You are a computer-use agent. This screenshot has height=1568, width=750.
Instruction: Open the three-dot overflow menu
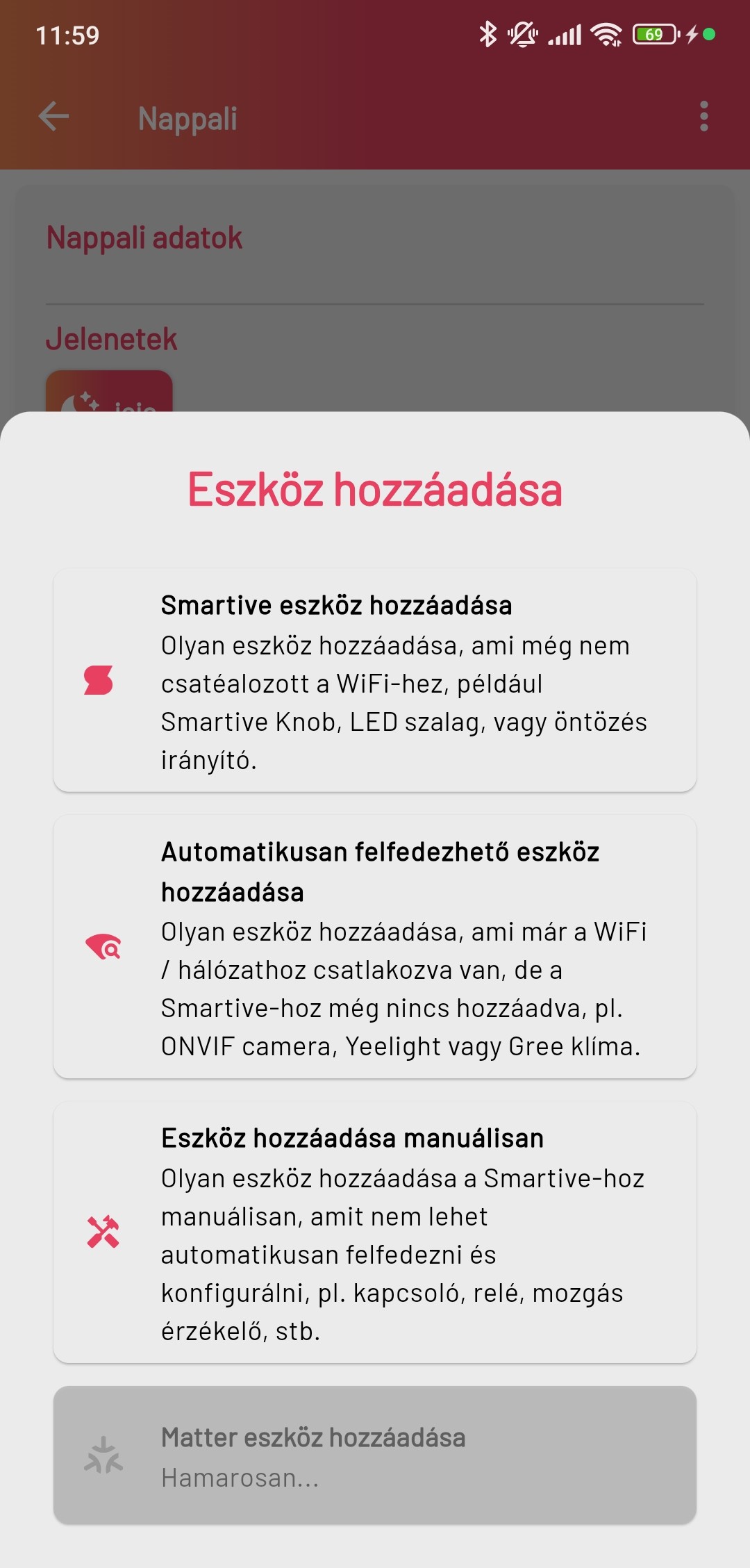(x=703, y=117)
